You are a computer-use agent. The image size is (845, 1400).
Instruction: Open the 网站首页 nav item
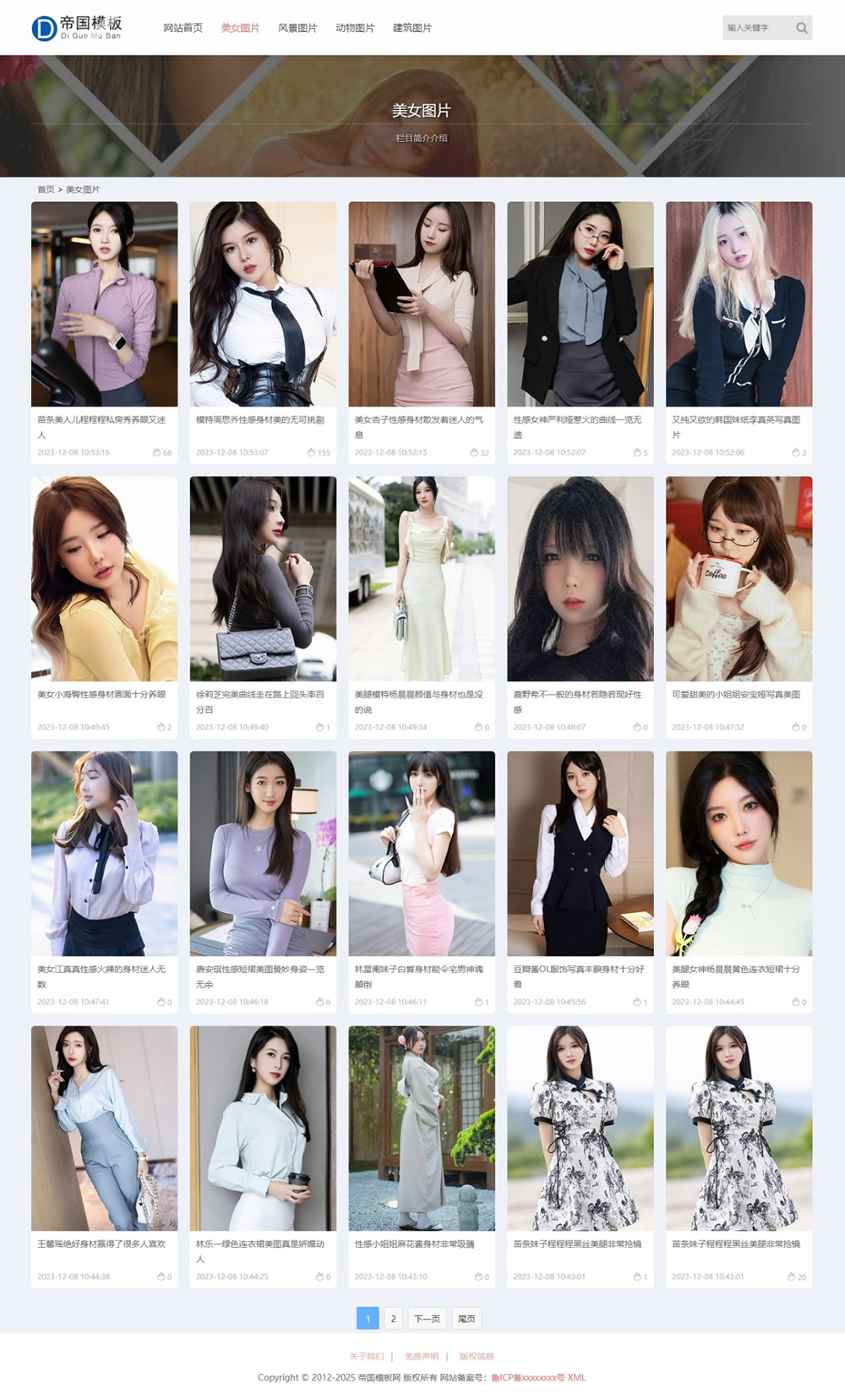pyautogui.click(x=183, y=28)
